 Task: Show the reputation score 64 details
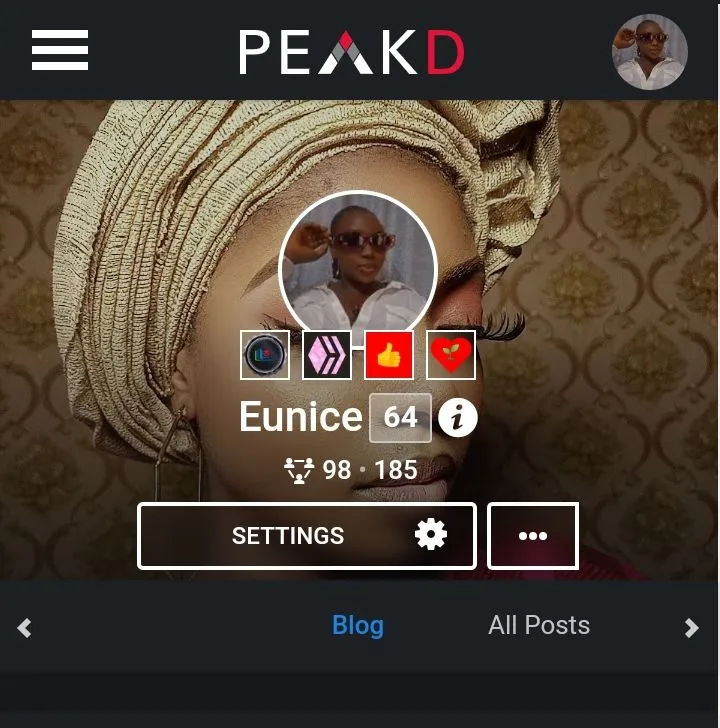click(x=401, y=417)
